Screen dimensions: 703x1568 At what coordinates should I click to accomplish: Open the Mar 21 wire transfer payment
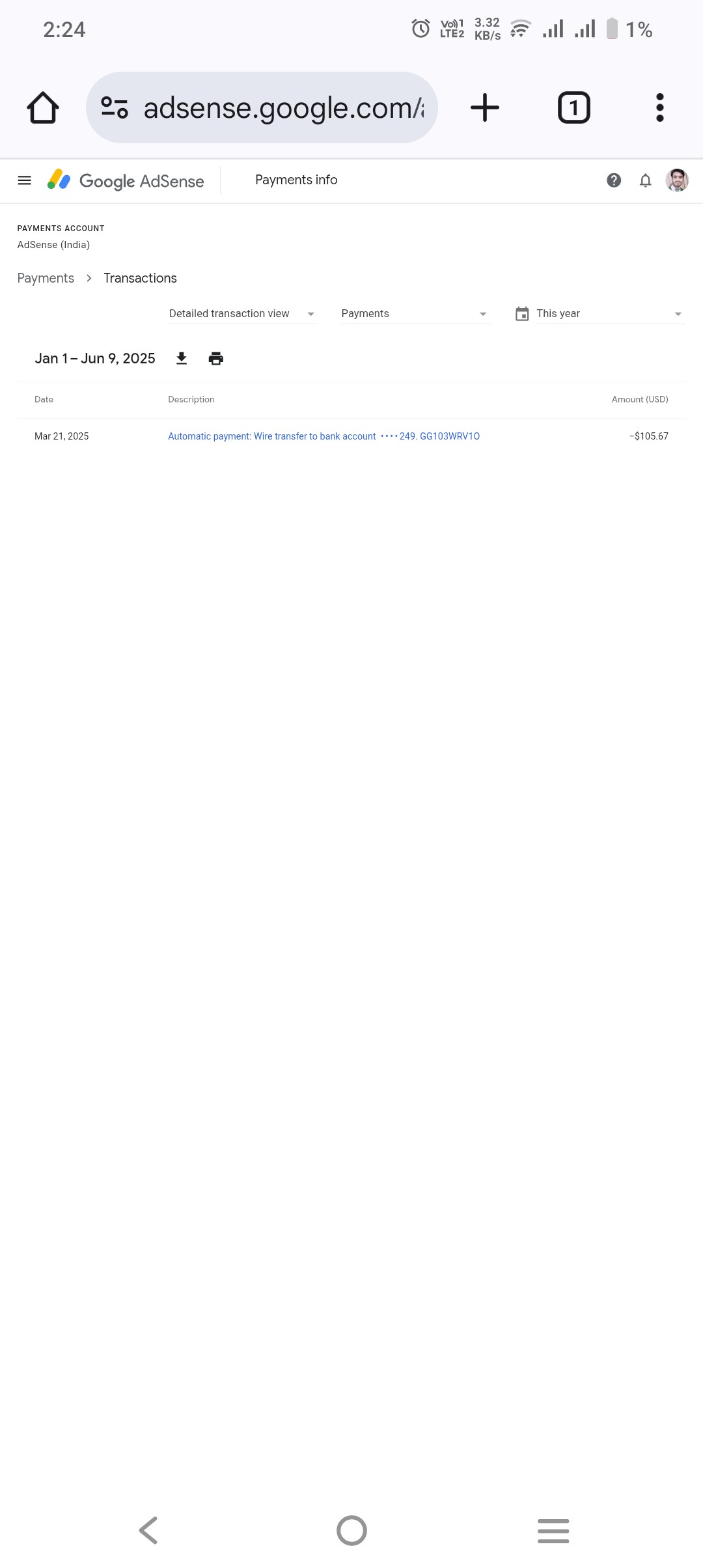tap(324, 436)
